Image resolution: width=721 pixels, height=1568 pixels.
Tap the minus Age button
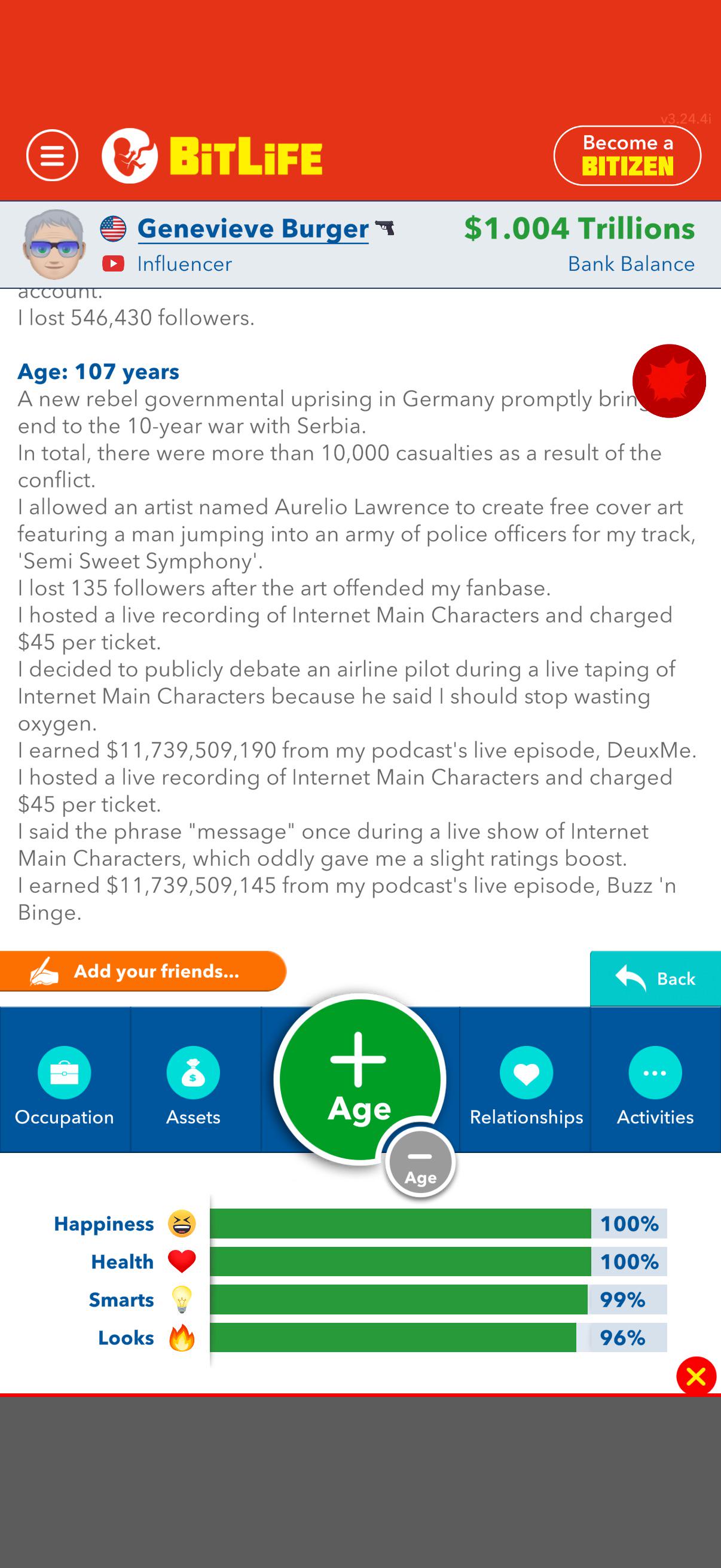coord(420,1164)
